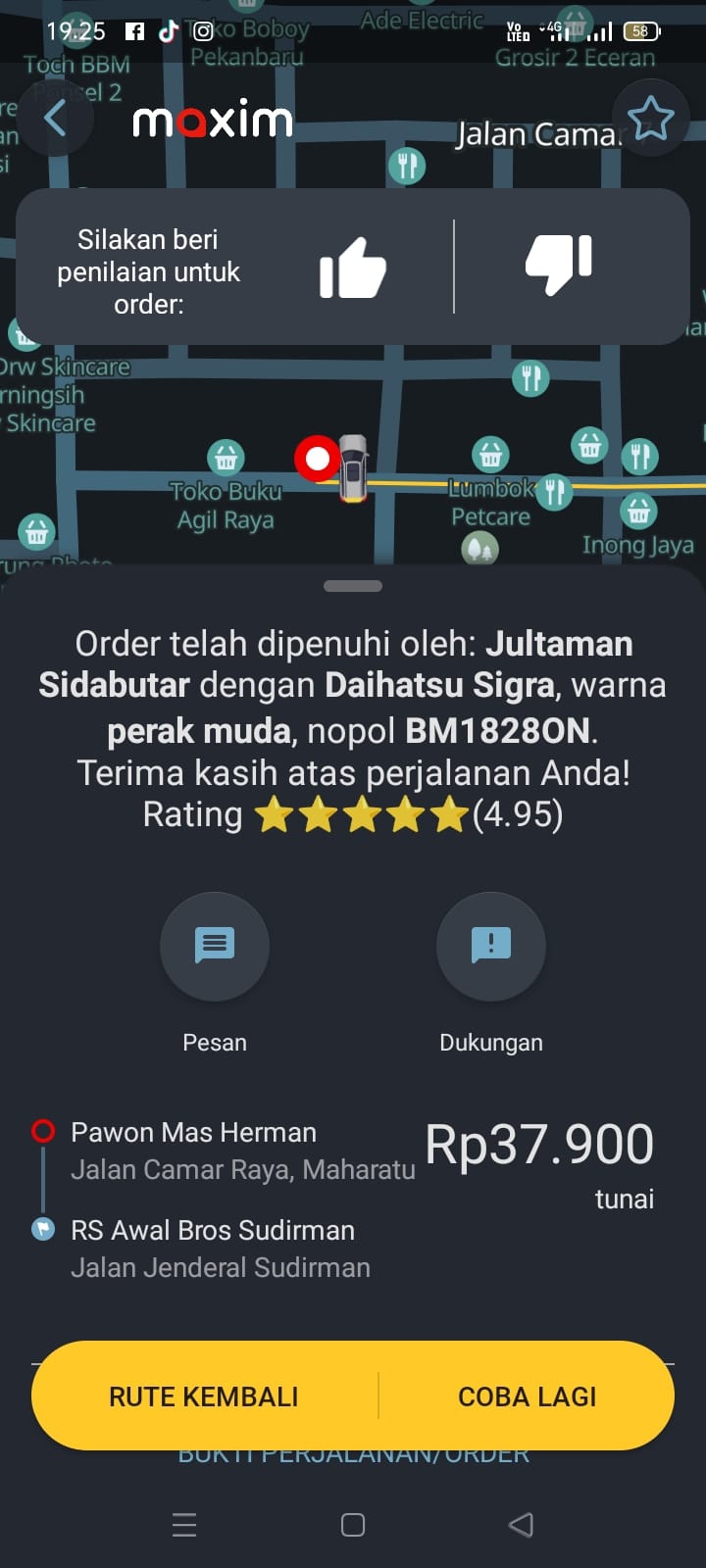Select COBA LAGI to reorder
The width and height of the screenshot is (706, 1568).
pyautogui.click(x=527, y=1396)
